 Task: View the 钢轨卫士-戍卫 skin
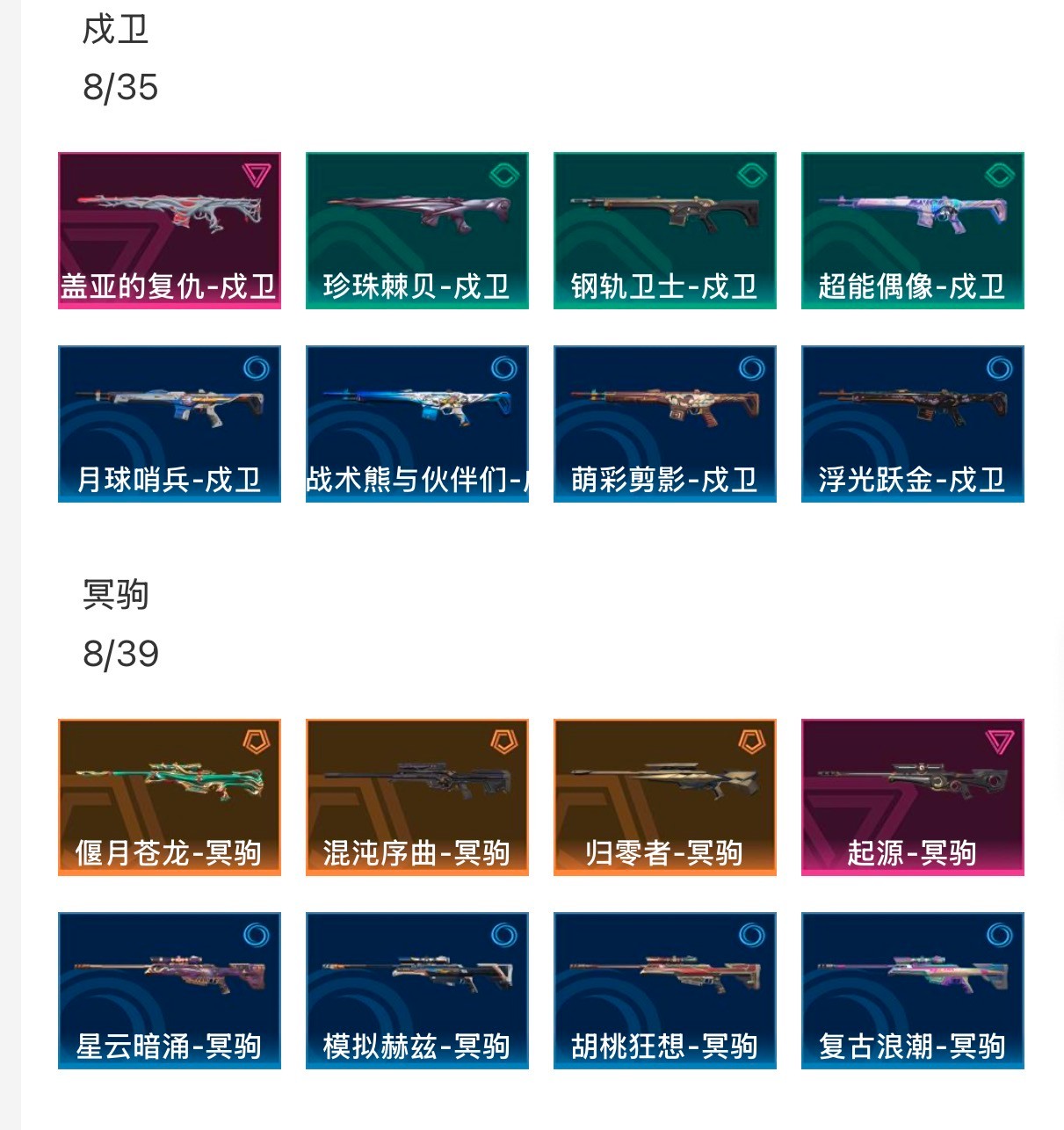point(665,230)
